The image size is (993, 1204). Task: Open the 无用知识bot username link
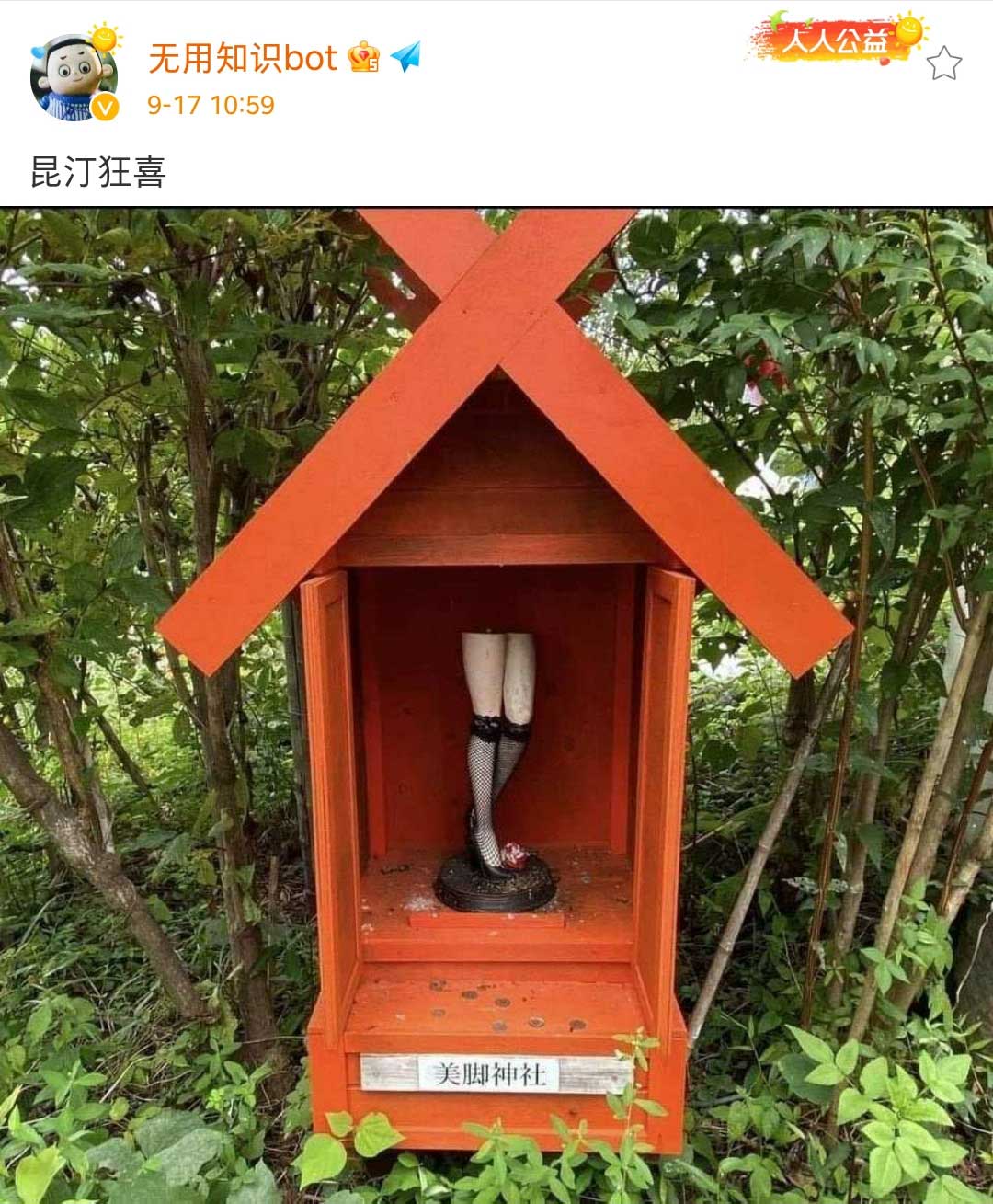pos(243,59)
